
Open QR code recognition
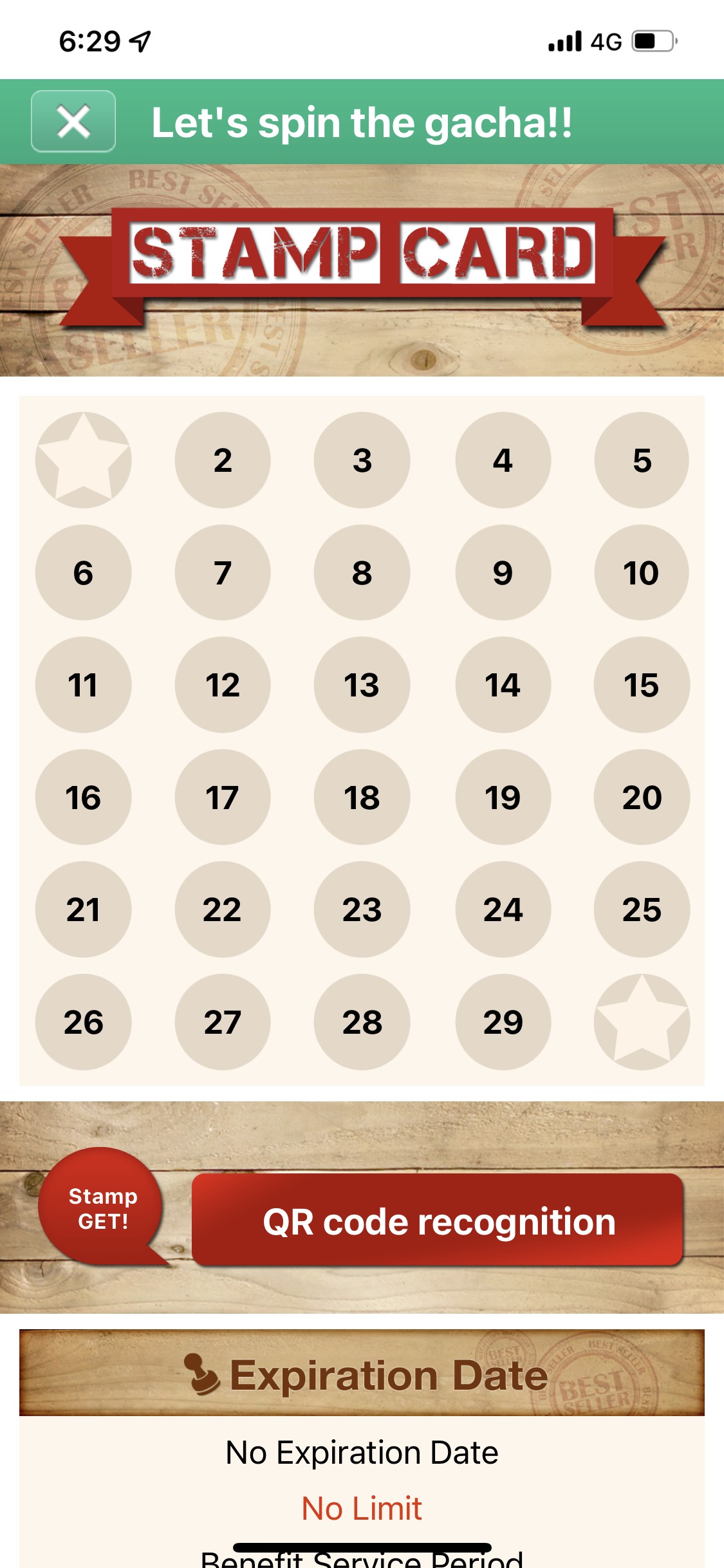coord(438,1220)
